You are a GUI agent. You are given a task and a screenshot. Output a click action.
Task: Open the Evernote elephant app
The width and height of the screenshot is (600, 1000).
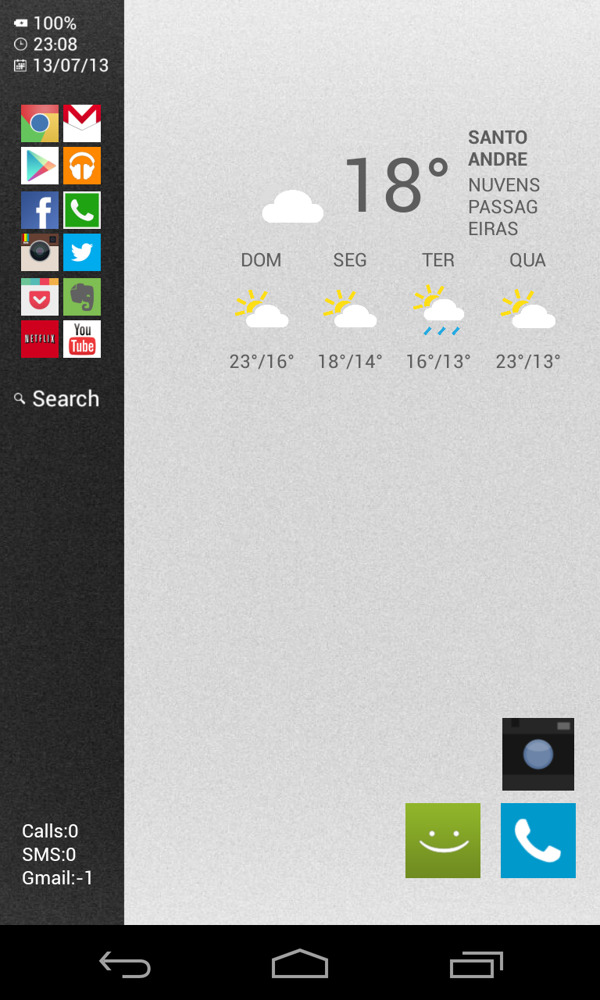pos(82,297)
